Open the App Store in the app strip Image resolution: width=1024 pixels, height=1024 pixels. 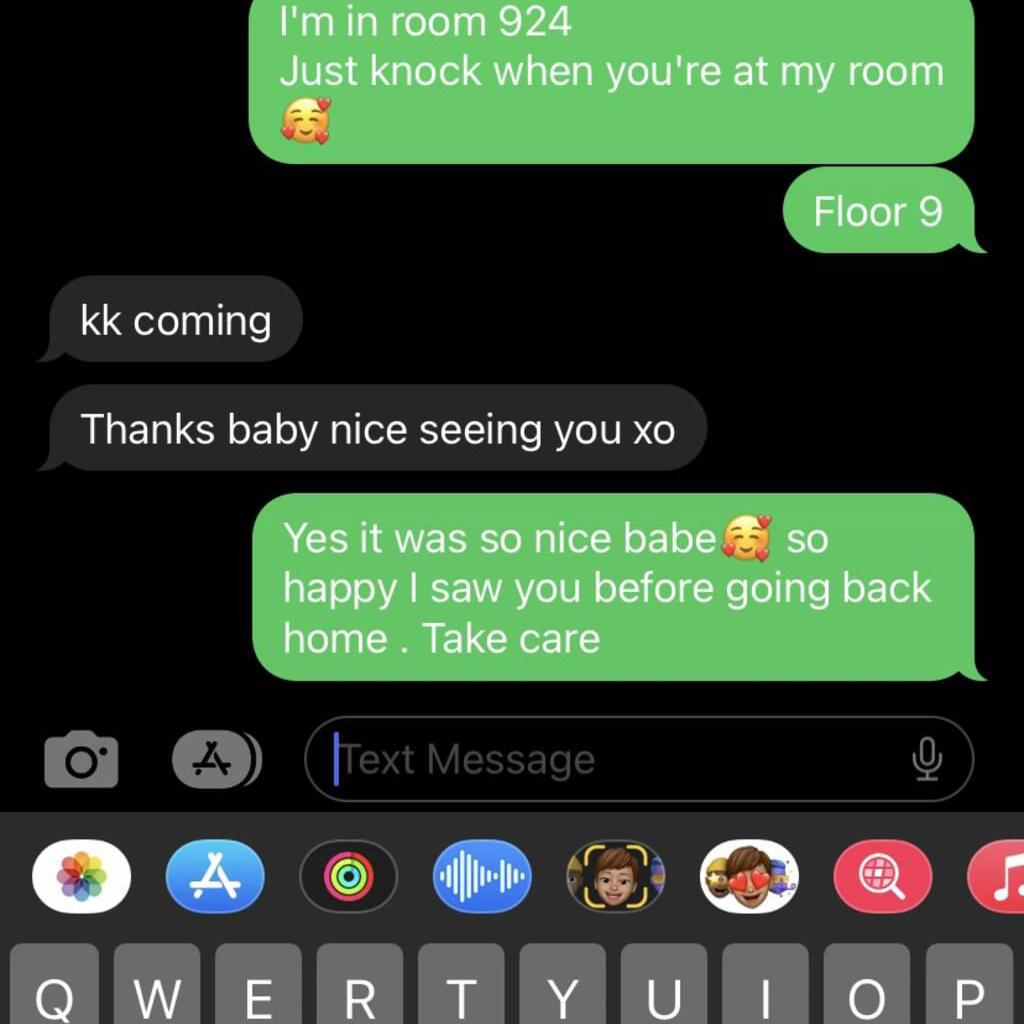pyautogui.click(x=215, y=876)
